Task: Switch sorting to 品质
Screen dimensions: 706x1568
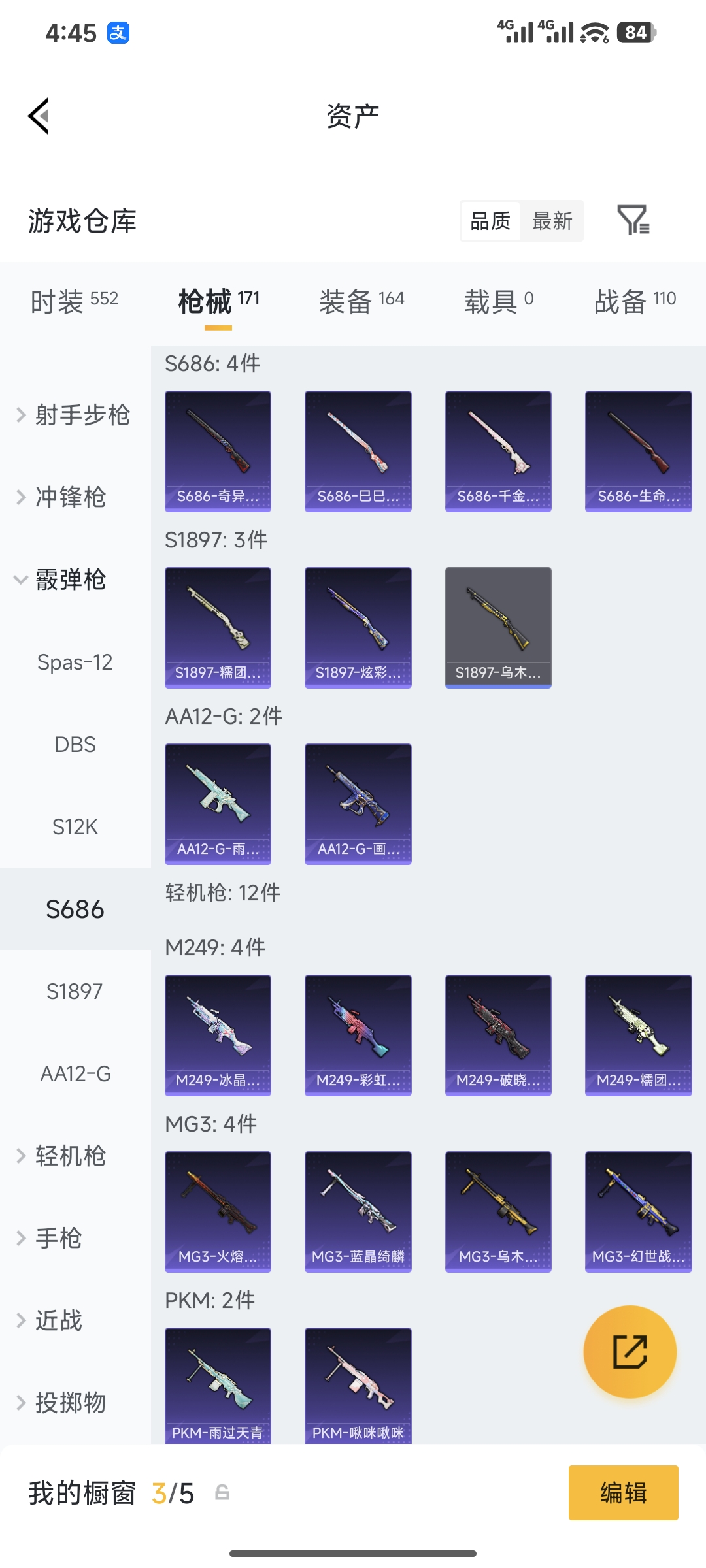Action: pos(490,221)
